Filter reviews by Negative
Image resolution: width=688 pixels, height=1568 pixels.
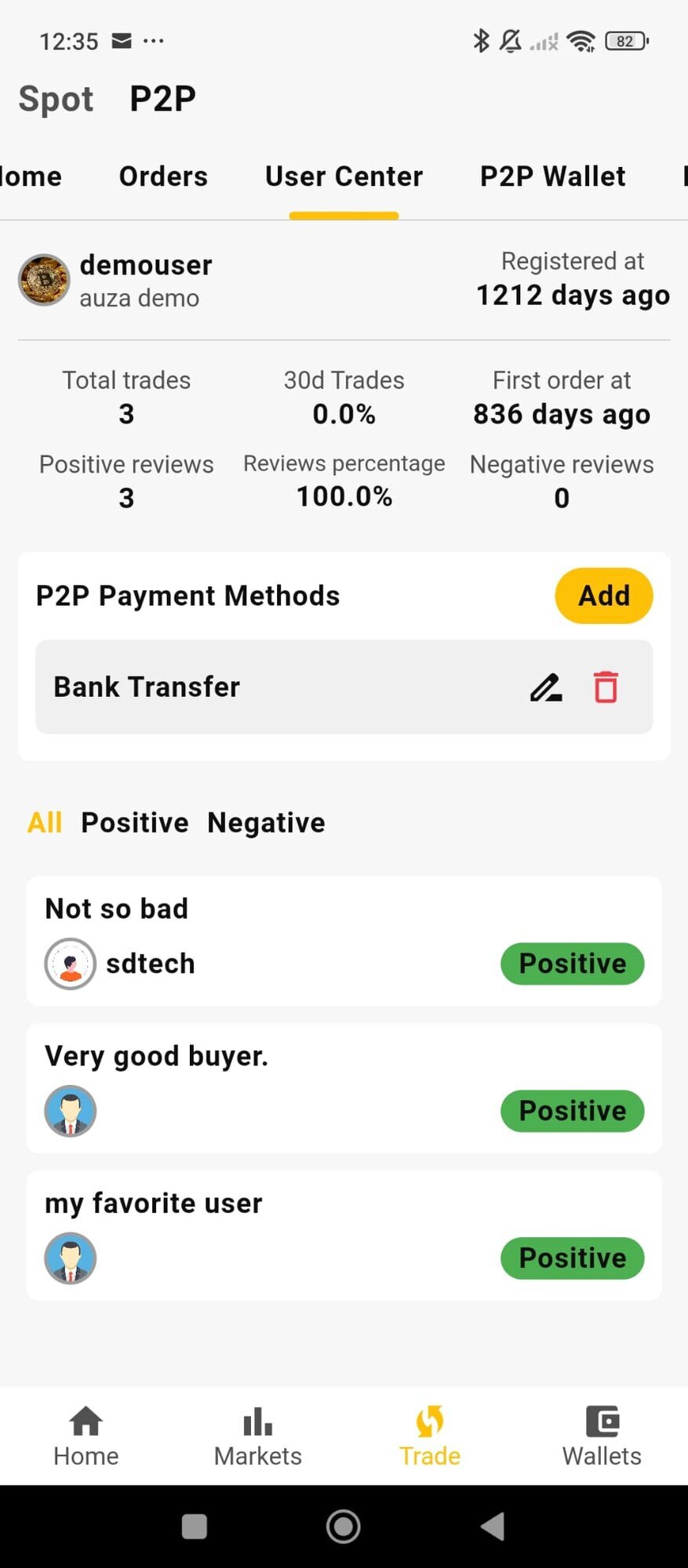click(266, 822)
